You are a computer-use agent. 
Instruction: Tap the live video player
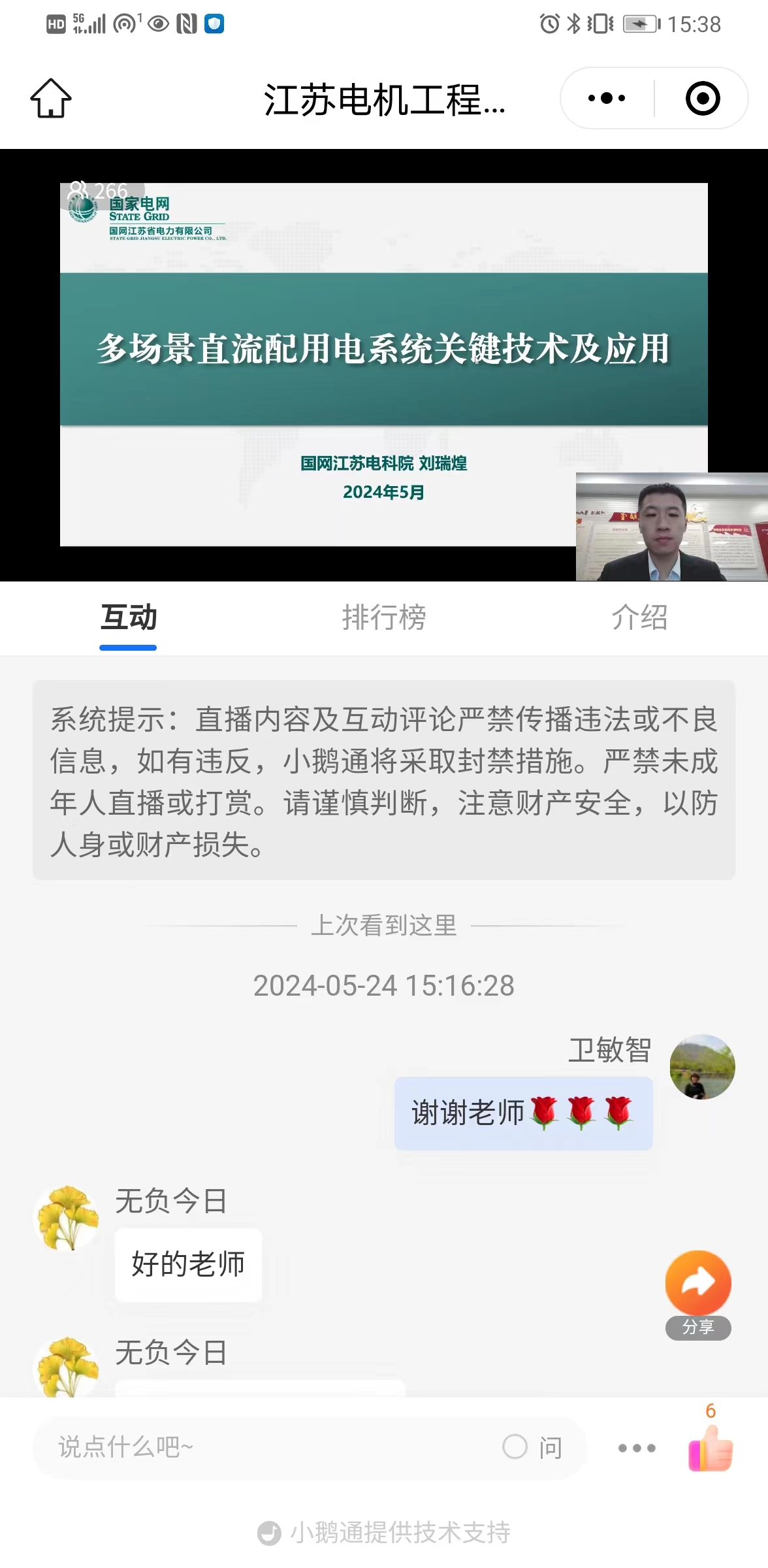click(x=384, y=365)
